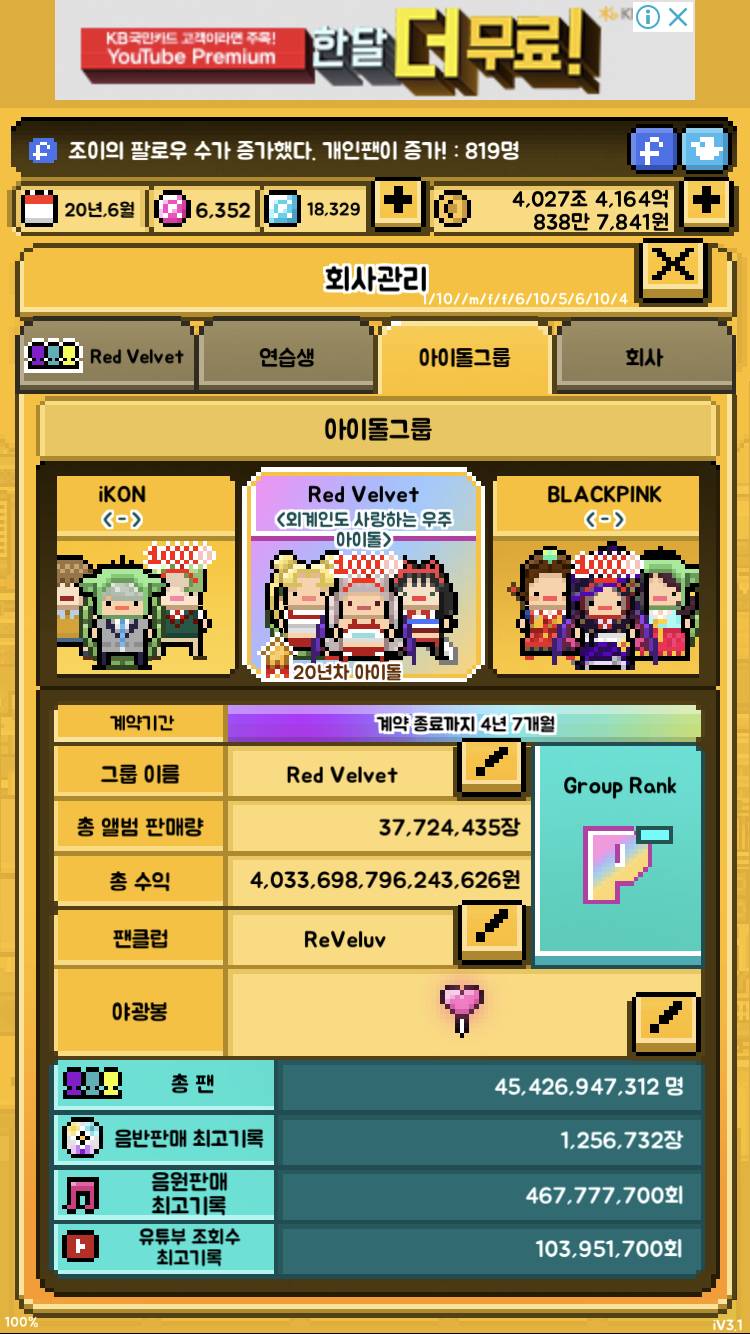Select the Red Velvet group card
The image size is (750, 1334).
point(365,575)
